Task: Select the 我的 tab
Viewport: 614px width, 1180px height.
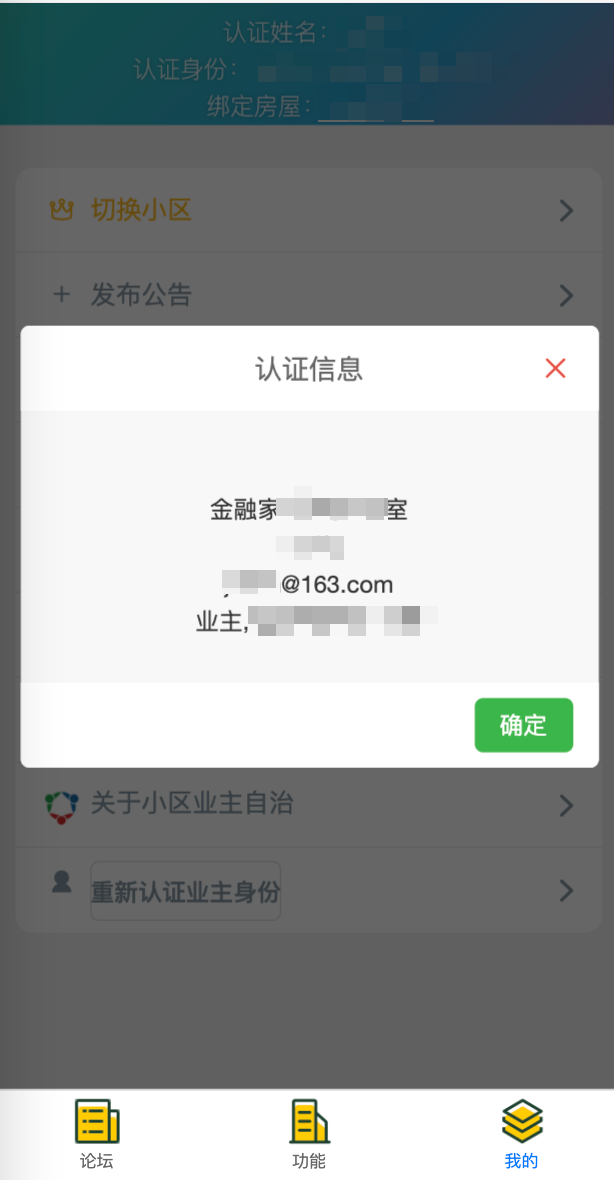Action: tap(521, 1135)
